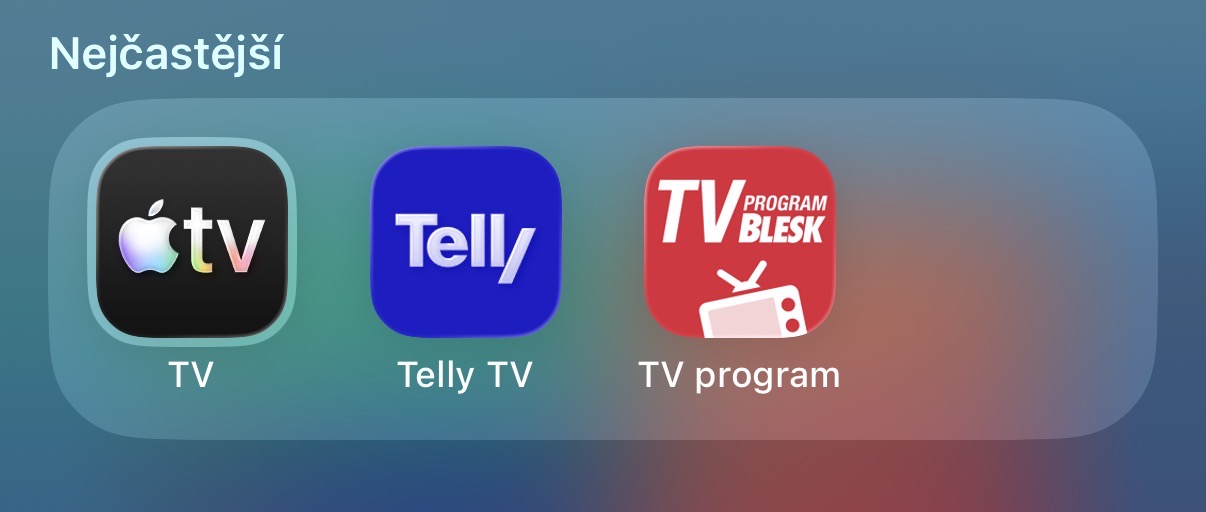Launch the Telly TV app
The width and height of the screenshot is (1206, 512).
pos(465,241)
